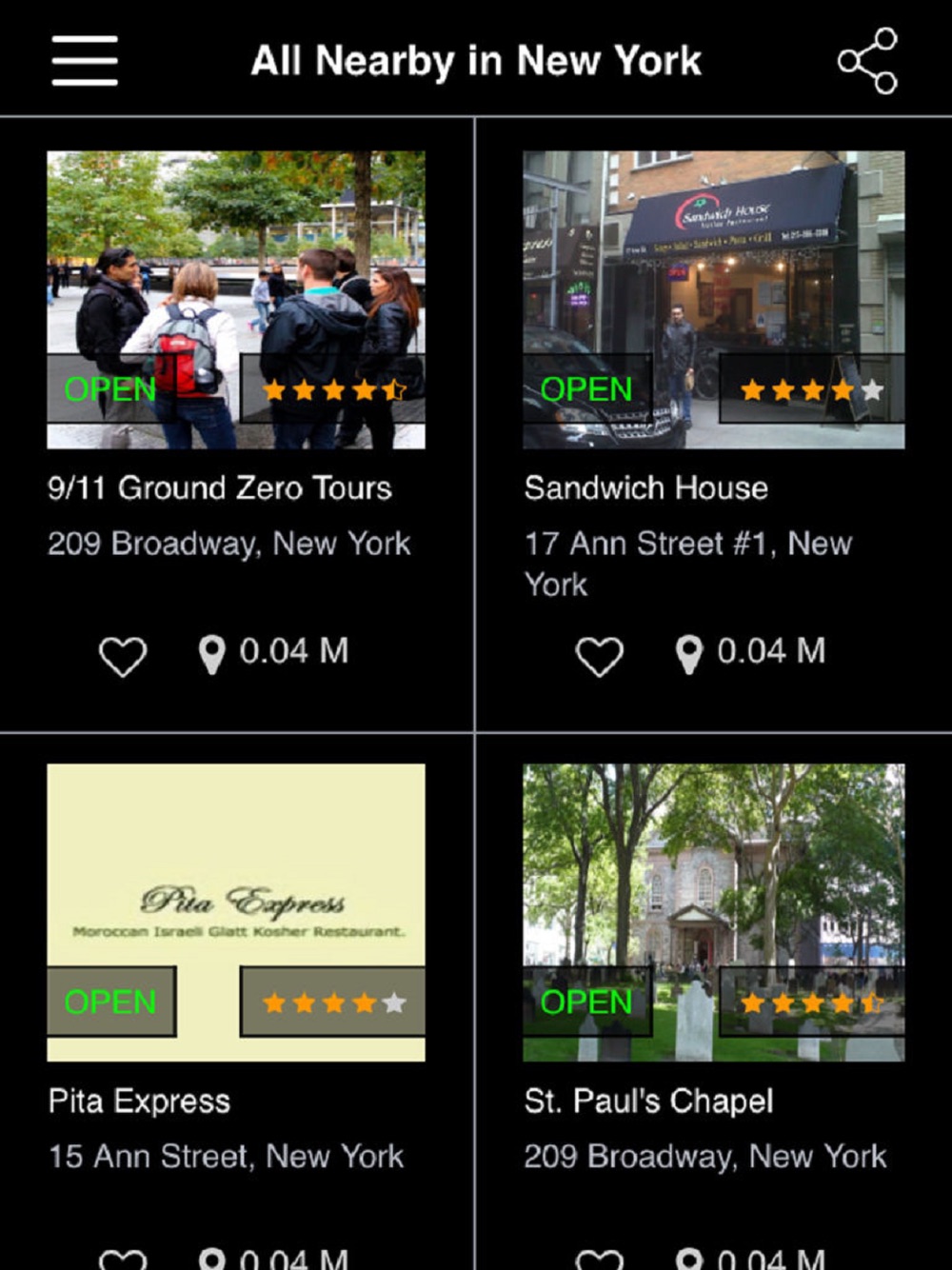Open the 9/11 Ground Zero Tours card
The image size is (952, 1270).
pos(236,299)
